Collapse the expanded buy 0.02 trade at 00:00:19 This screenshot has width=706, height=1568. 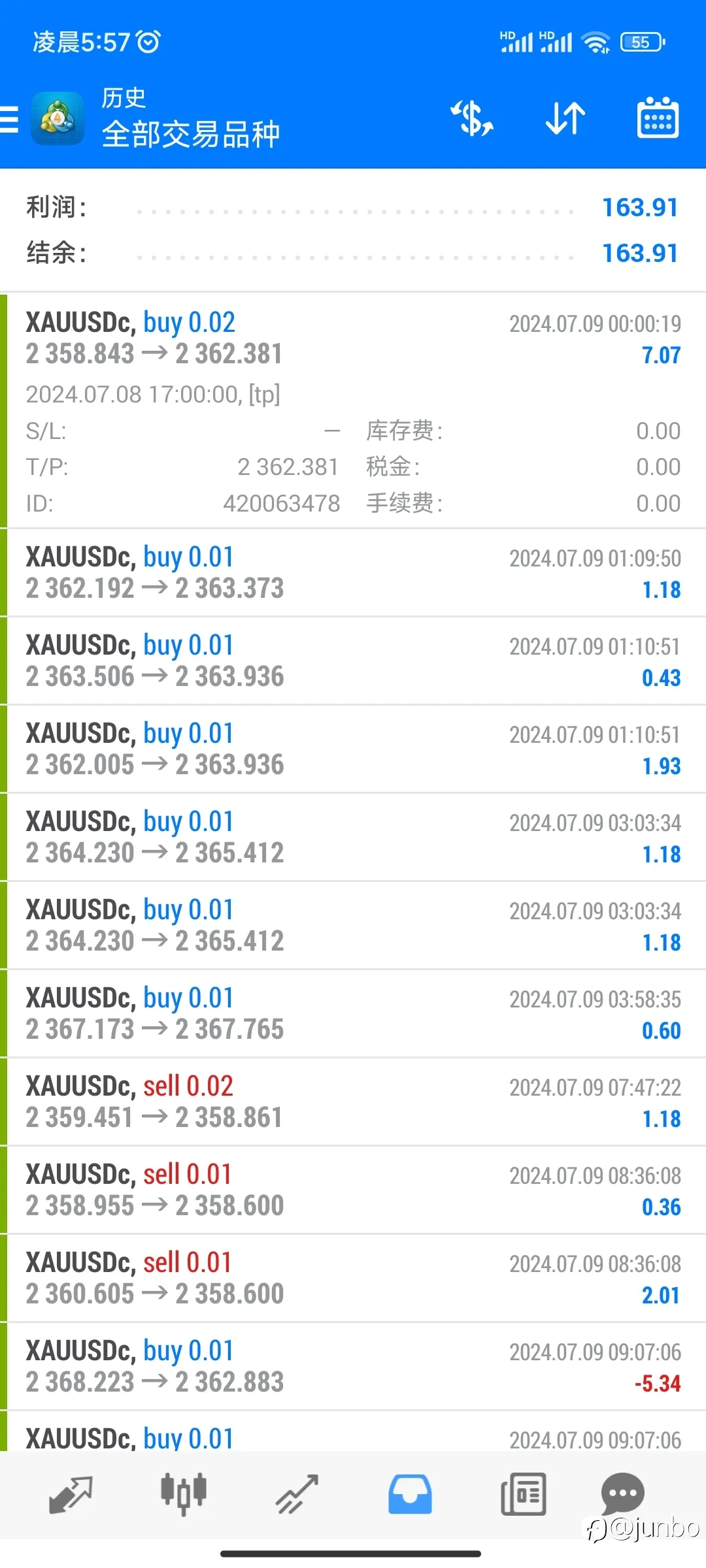click(353, 411)
